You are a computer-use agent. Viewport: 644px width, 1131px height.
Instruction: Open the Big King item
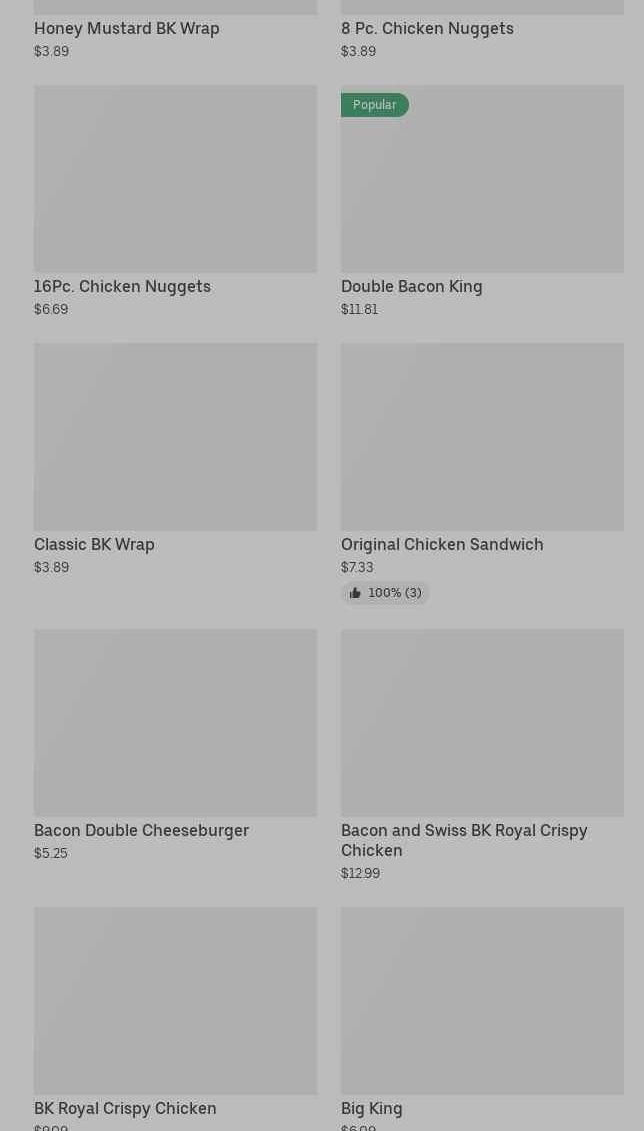tap(482, 1018)
